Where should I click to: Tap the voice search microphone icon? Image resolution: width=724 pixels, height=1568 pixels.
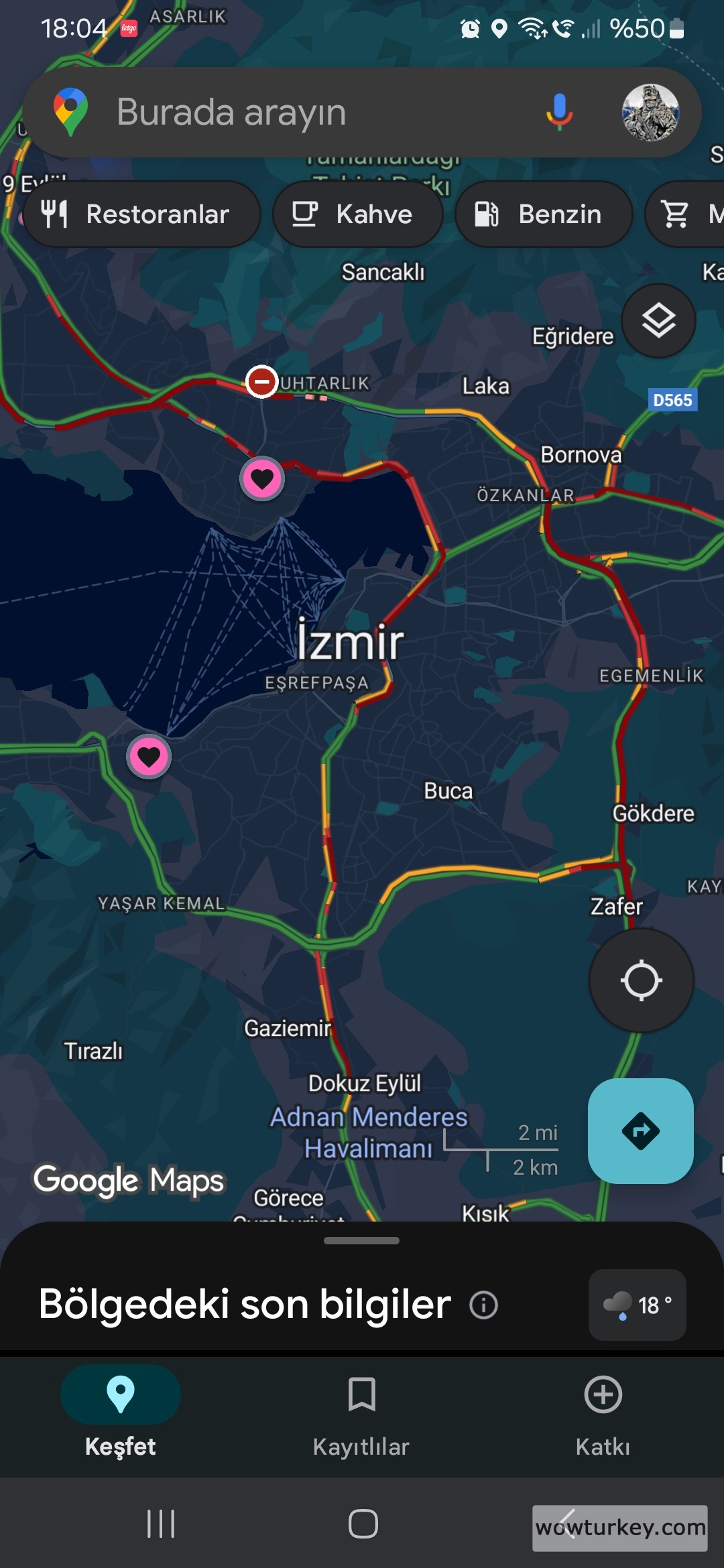click(x=558, y=112)
